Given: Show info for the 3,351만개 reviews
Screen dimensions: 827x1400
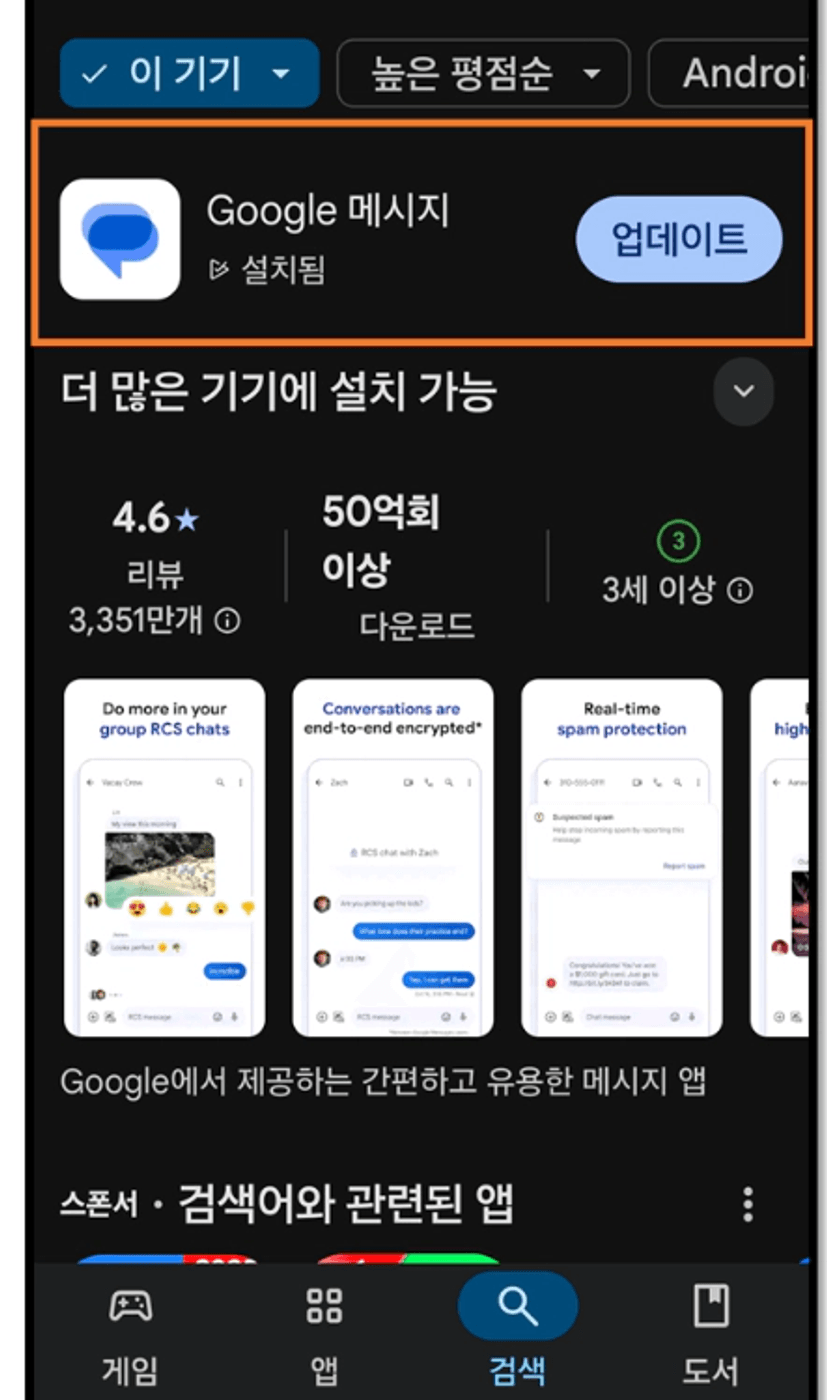Looking at the screenshot, I should [228, 622].
